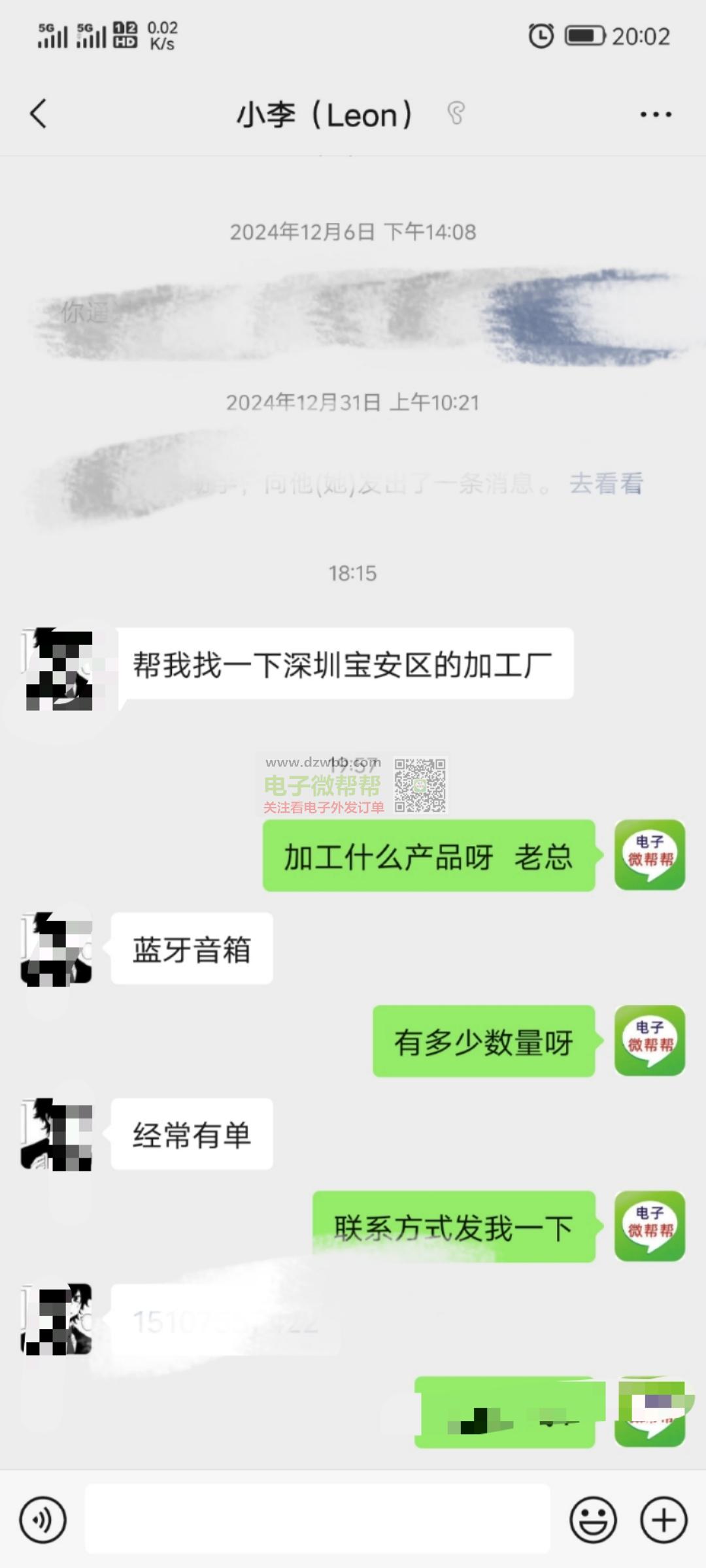Image resolution: width=706 pixels, height=1568 pixels.
Task: Open the three-dot chat info menu
Action: pos(655,114)
